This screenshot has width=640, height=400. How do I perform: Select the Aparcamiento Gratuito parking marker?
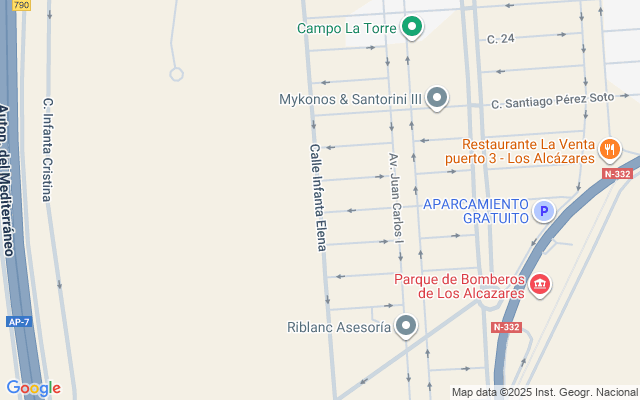[x=544, y=211]
